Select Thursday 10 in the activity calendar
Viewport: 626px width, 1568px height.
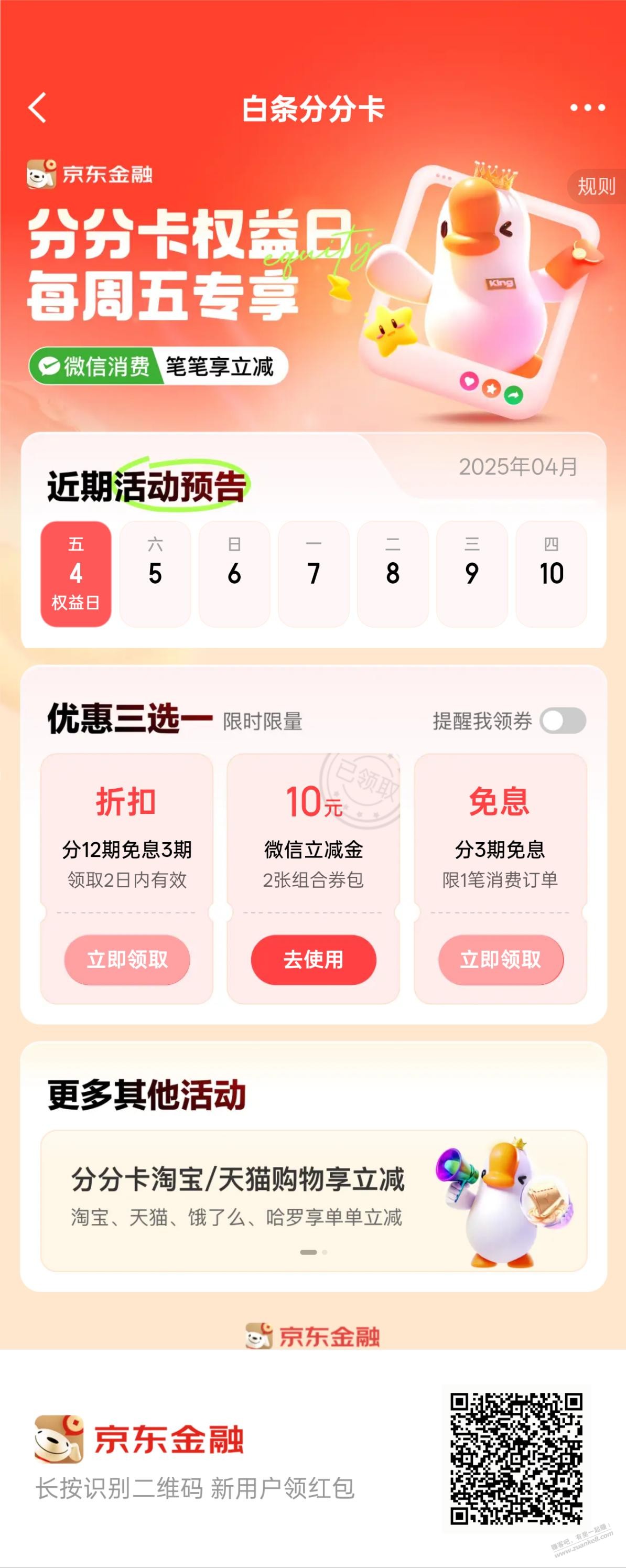pyautogui.click(x=551, y=573)
